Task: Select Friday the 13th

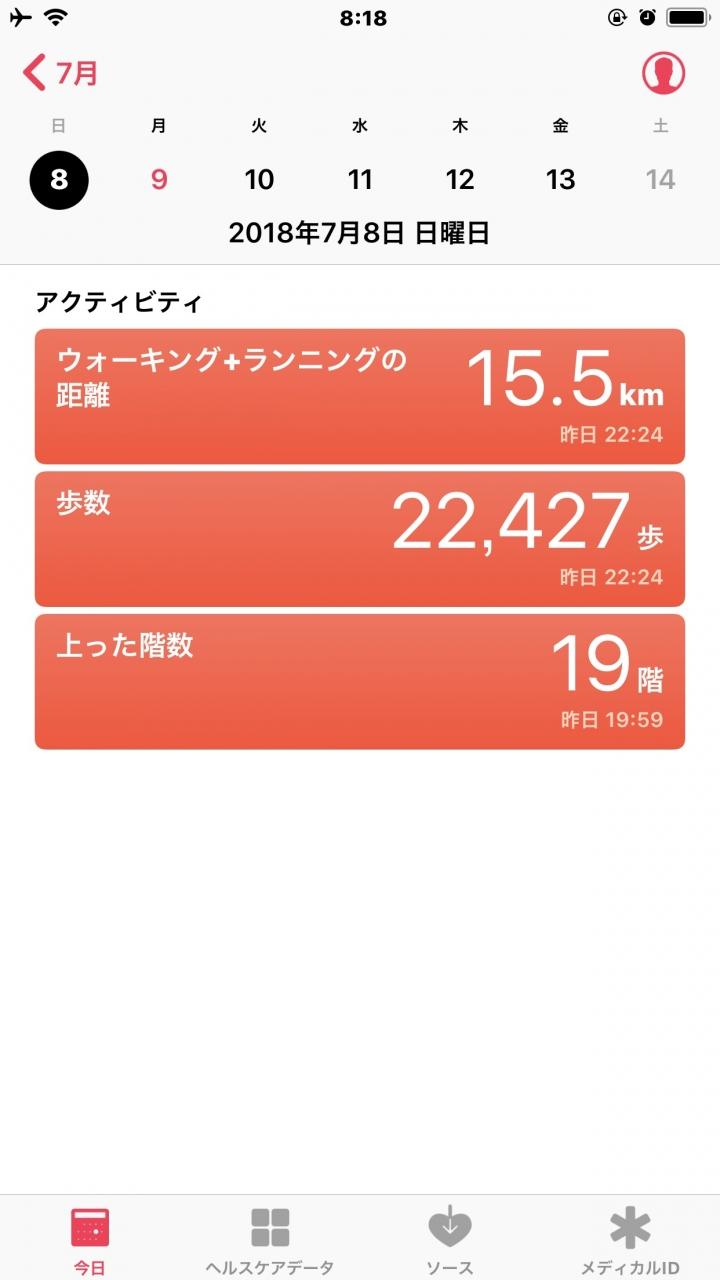Action: [560, 180]
